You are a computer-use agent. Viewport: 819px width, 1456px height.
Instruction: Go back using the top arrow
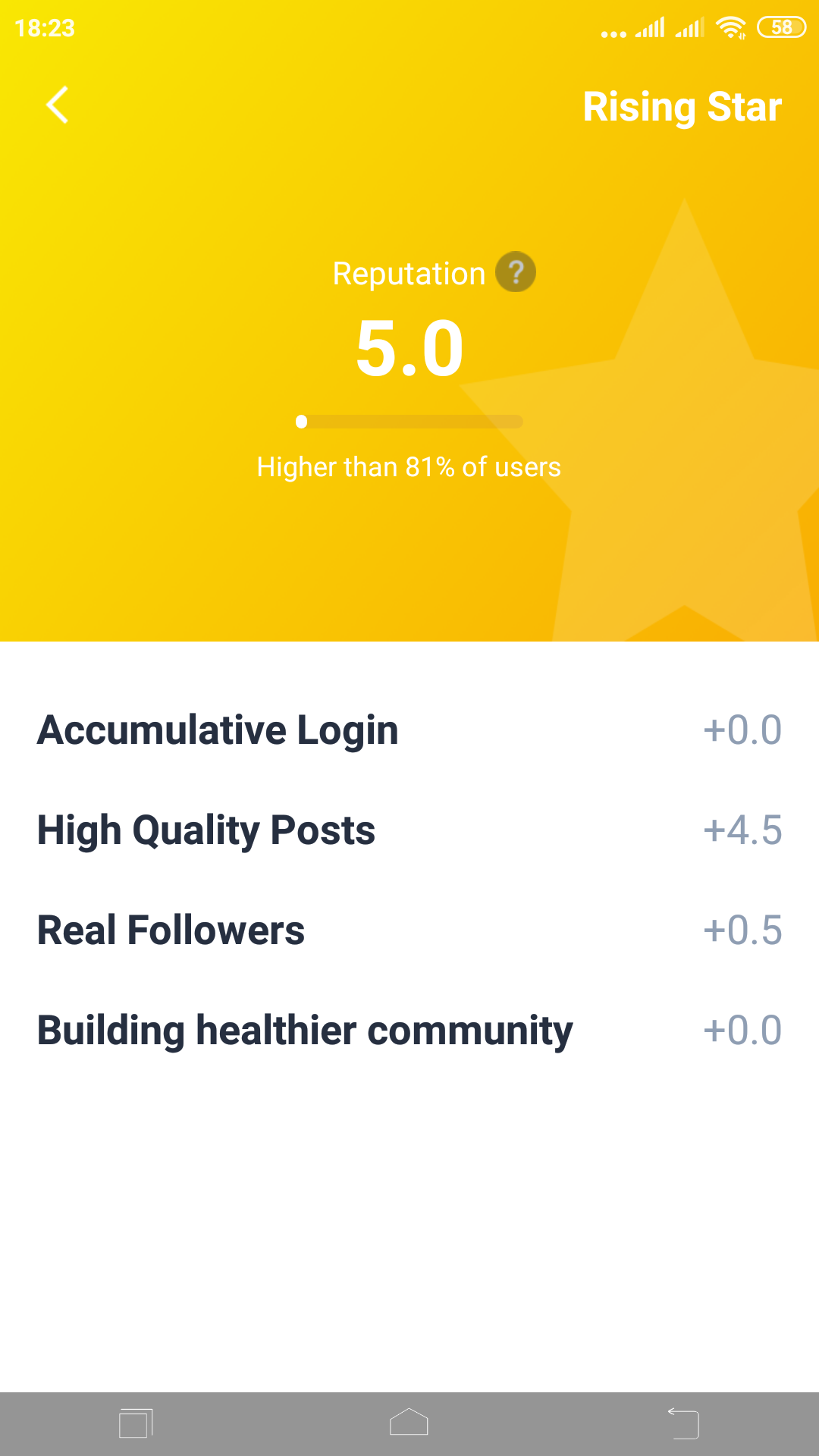pos(58,105)
